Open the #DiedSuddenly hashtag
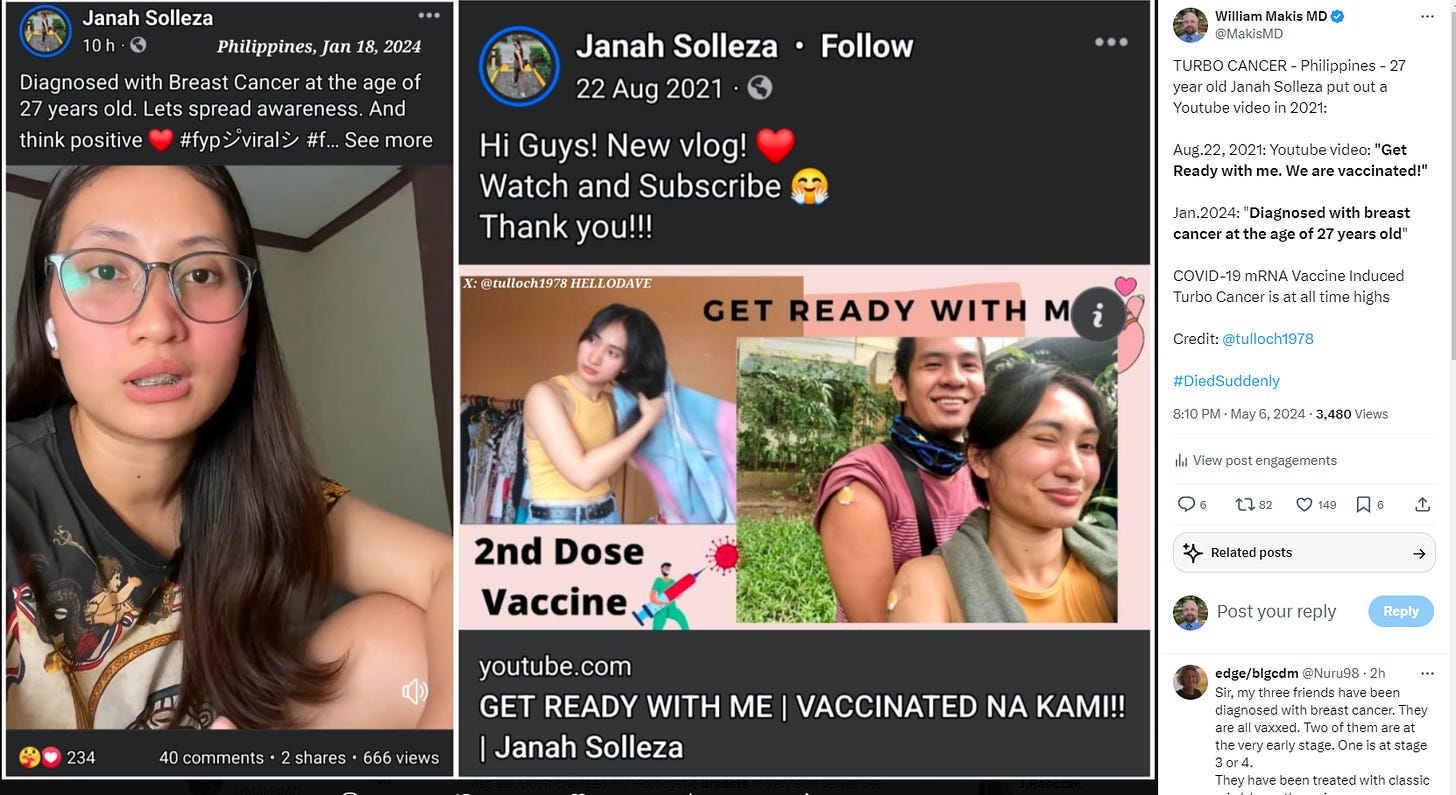 (1226, 381)
